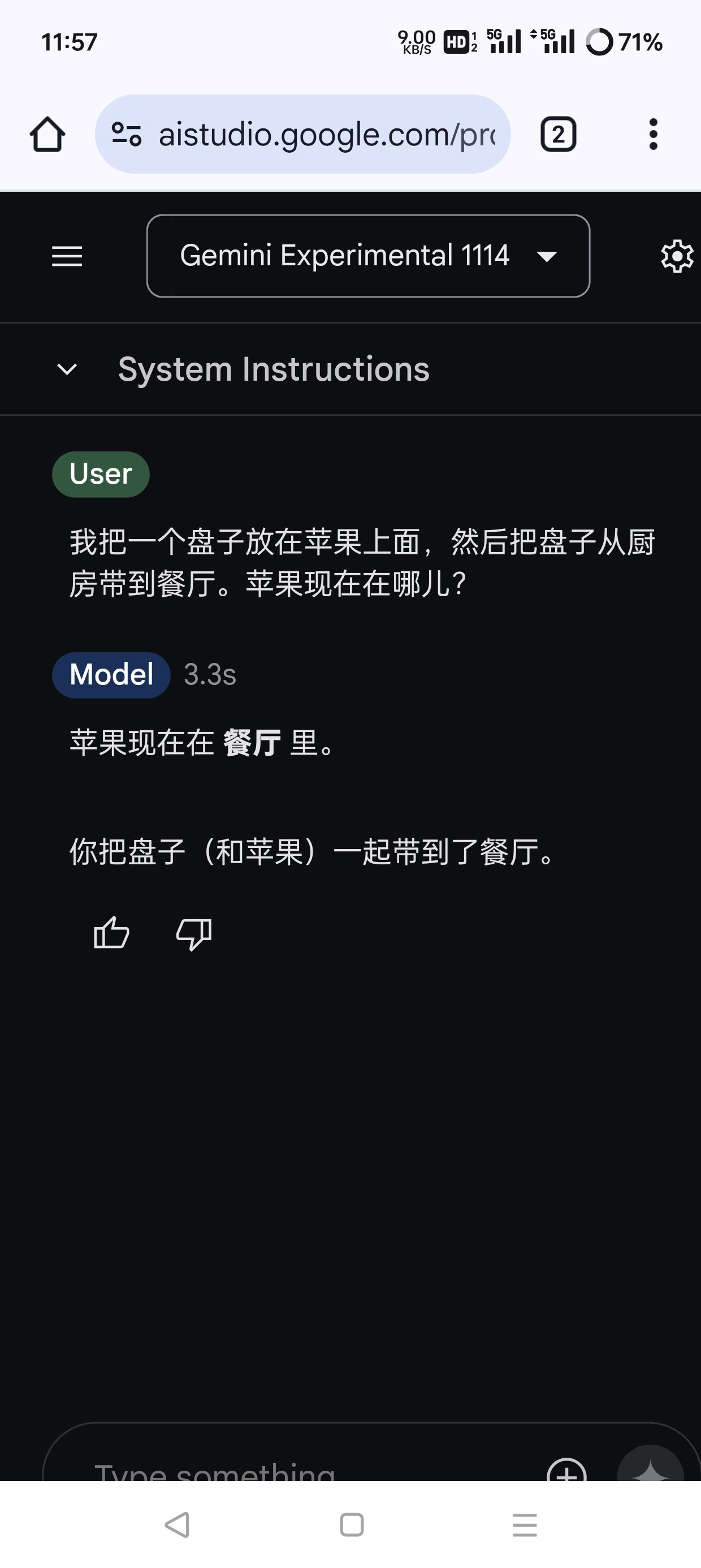Give the model response a thumbs down
The image size is (701, 1568).
(x=194, y=934)
